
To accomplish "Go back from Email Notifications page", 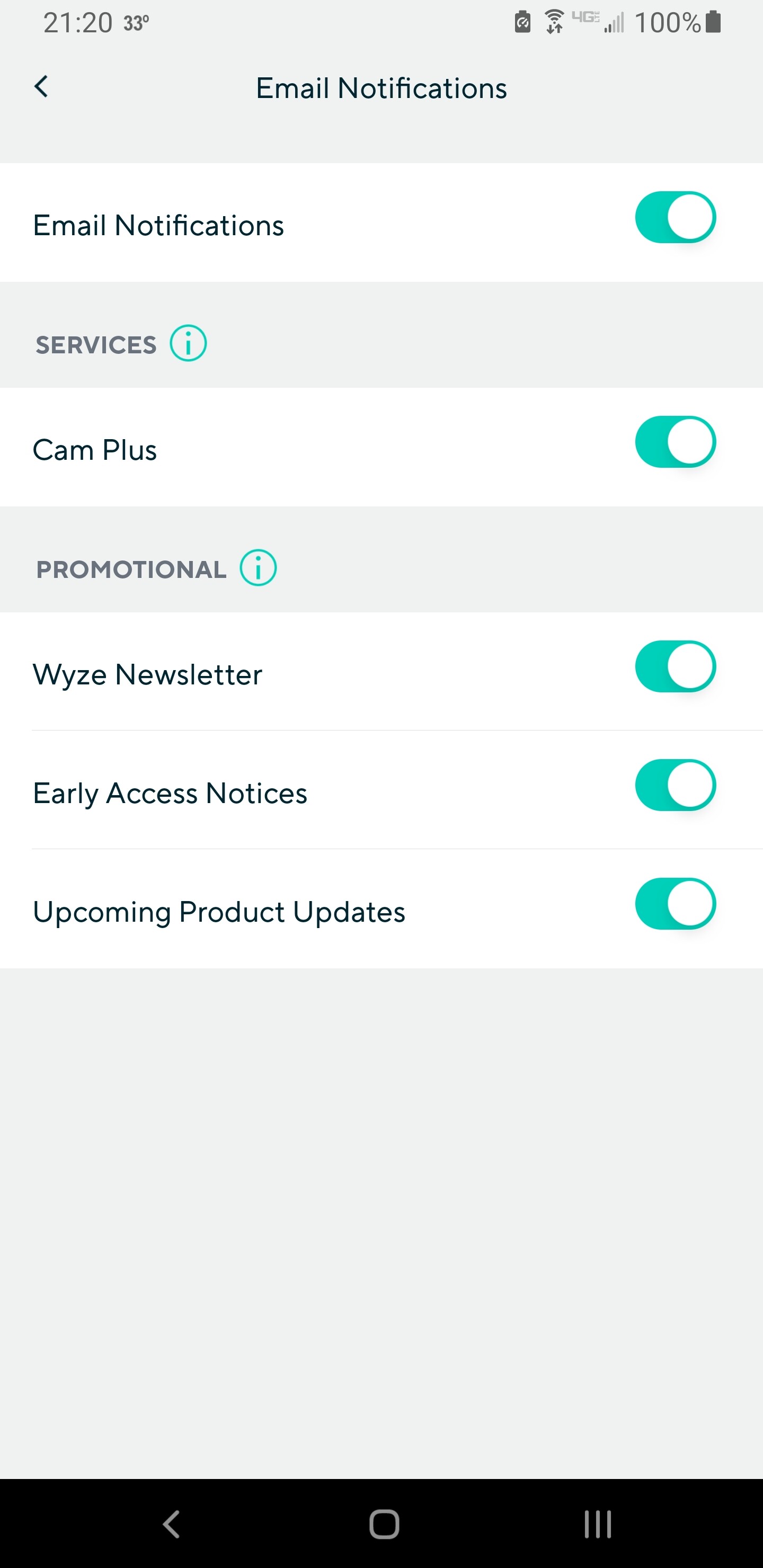I will [41, 87].
